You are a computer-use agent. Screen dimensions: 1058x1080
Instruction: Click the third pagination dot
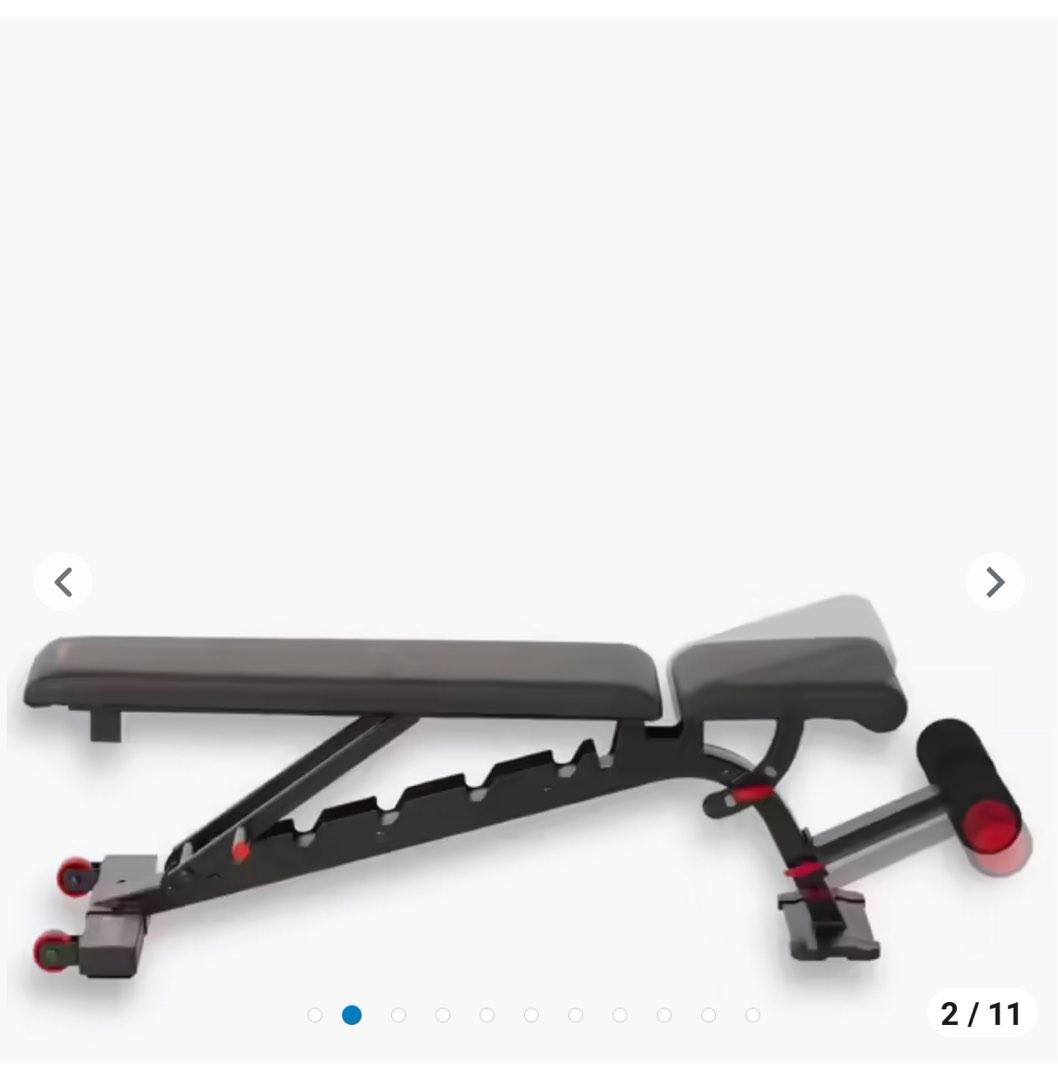click(398, 1014)
